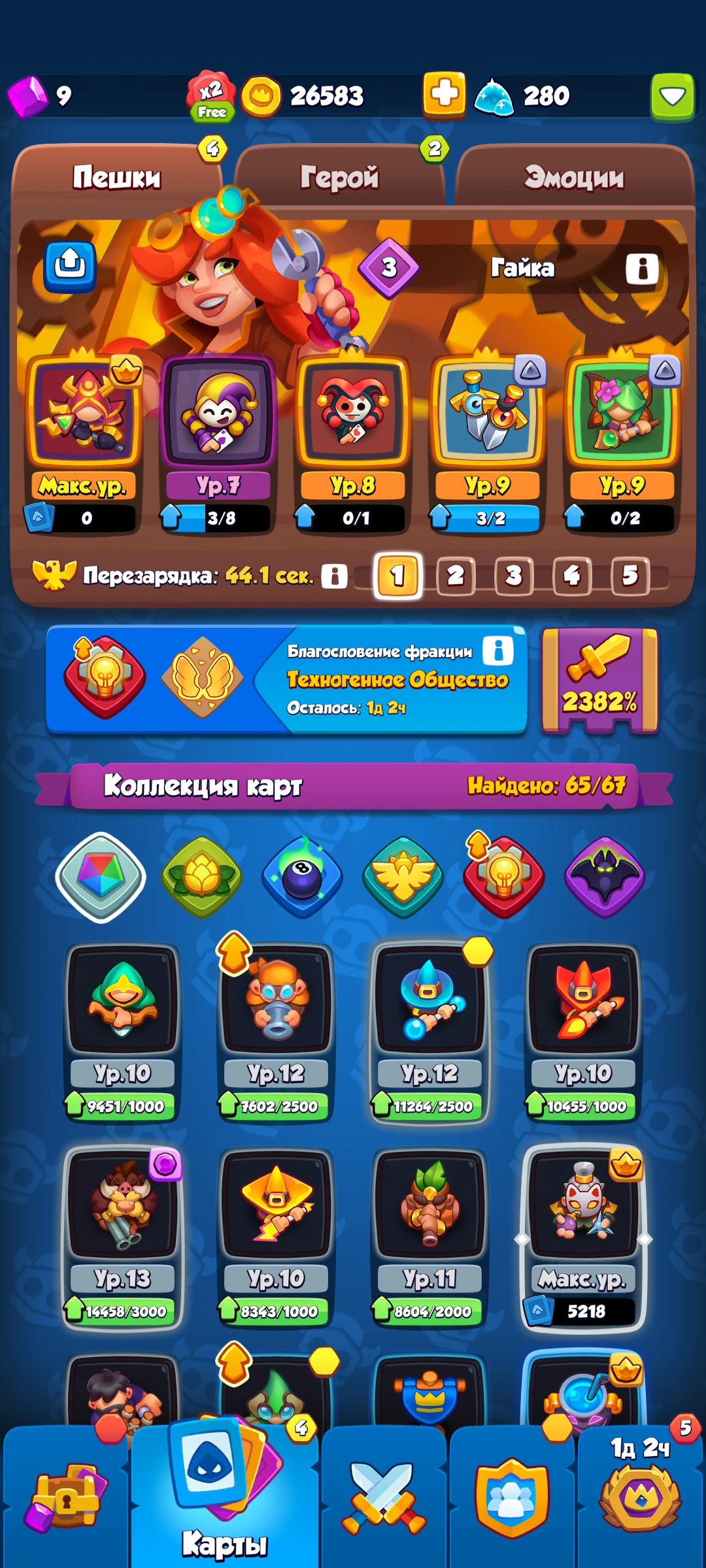Open the Ур.13 boar card in the collection
The width and height of the screenshot is (706, 1568).
pyautogui.click(x=122, y=1237)
